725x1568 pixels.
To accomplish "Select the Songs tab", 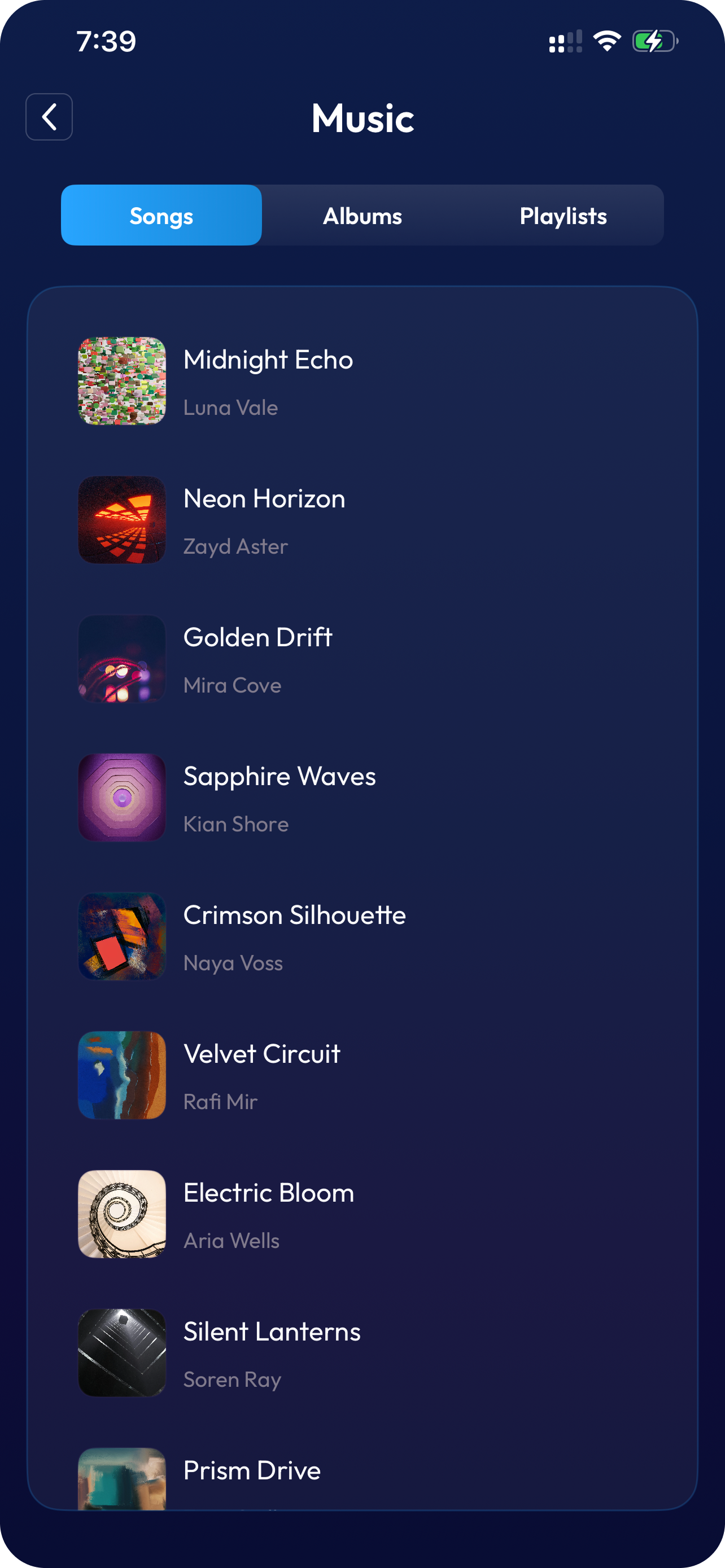I will (161, 216).
